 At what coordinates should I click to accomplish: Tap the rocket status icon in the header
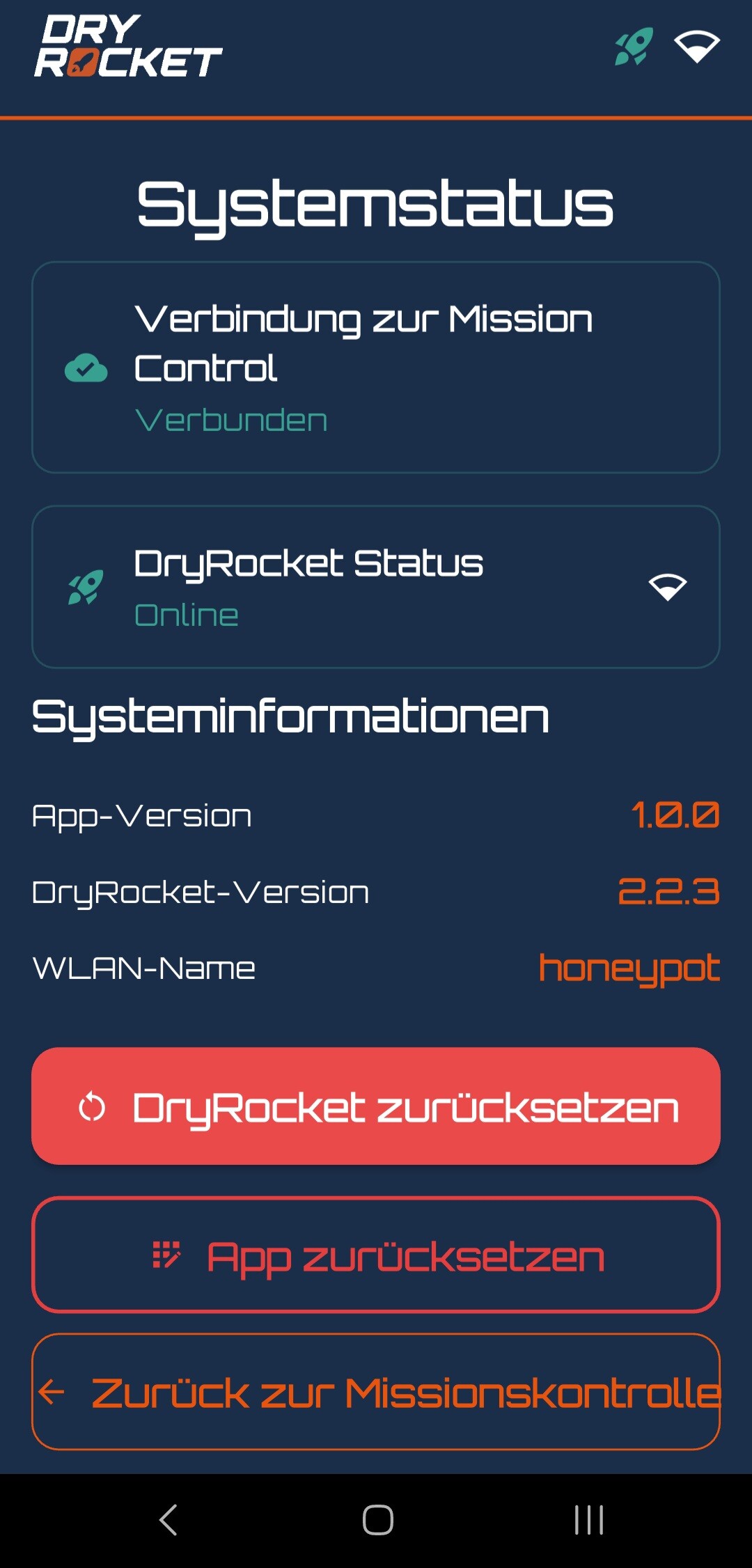coord(634,47)
